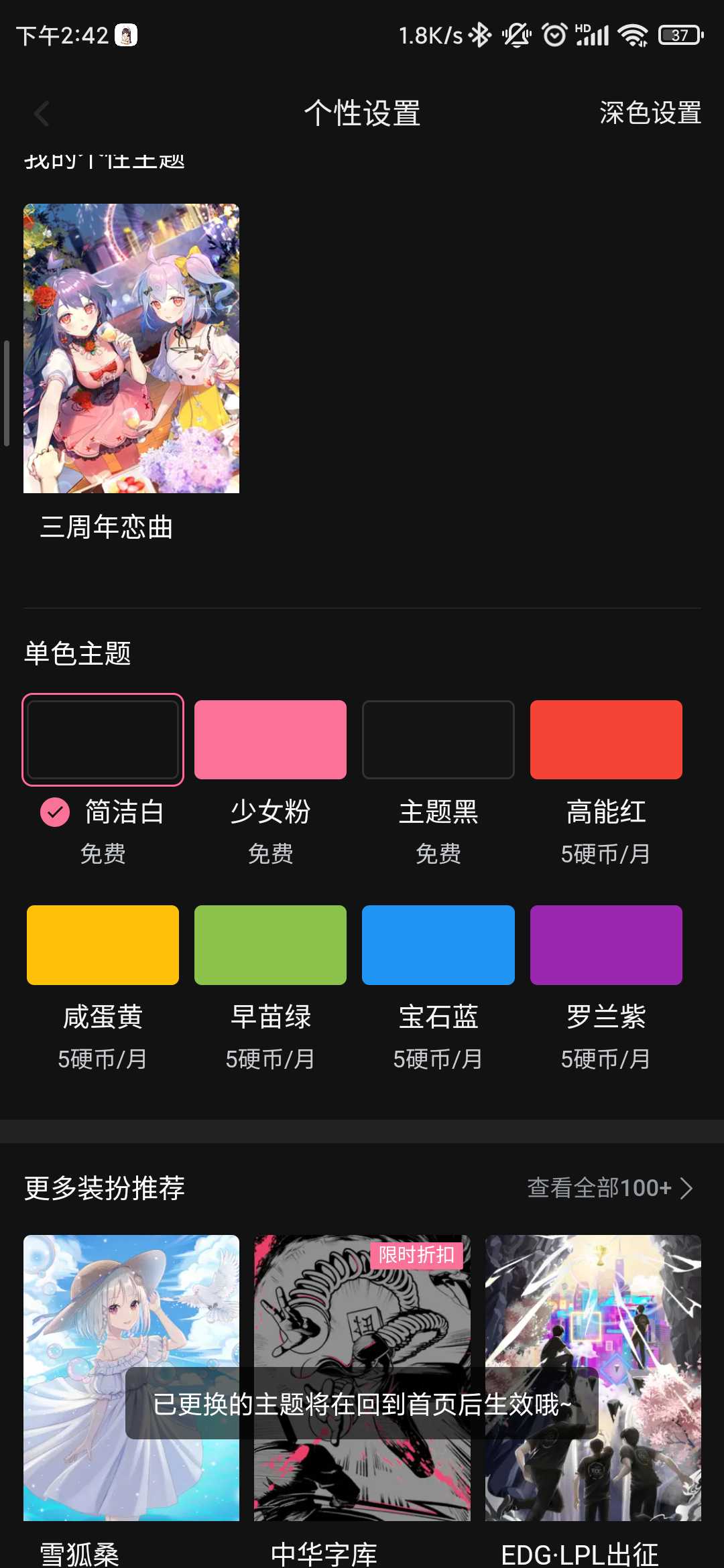Select the 少女粉 pink theme
This screenshot has width=724, height=1568.
coord(270,740)
